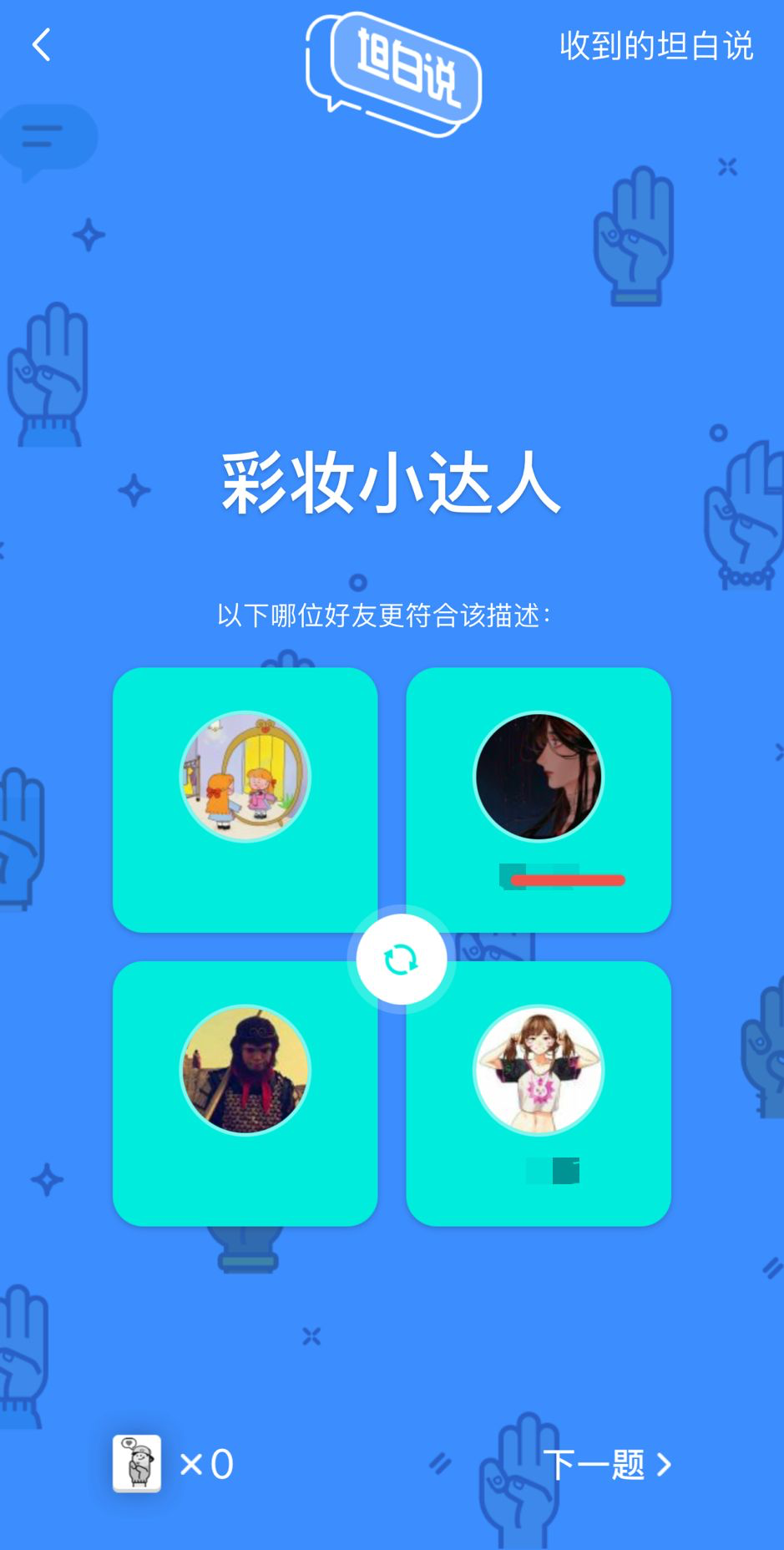784x1550 pixels.
Task: Choose the friend with the mirror cartoon avatar
Action: coord(245,799)
